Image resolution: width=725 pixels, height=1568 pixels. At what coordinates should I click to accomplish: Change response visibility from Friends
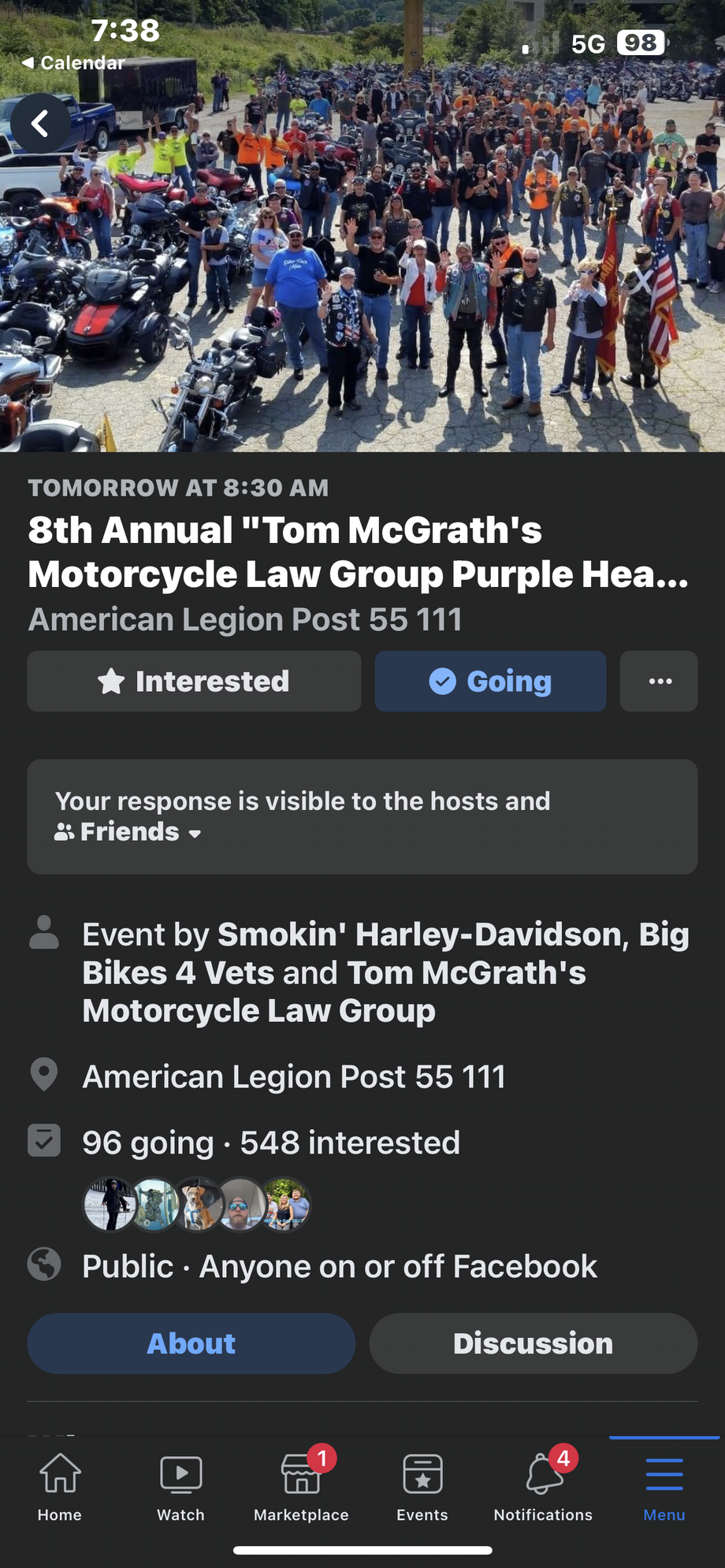pos(130,832)
